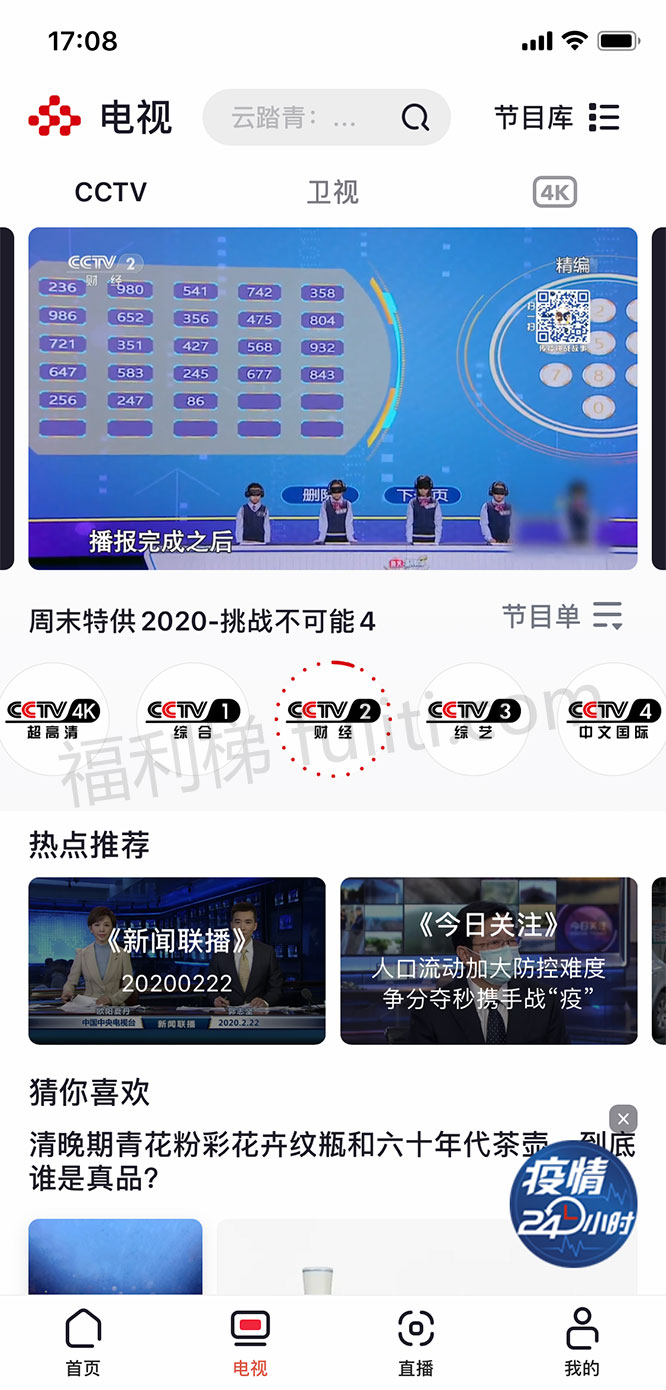The image size is (666, 1390).
Task: Open the 我的 profile tab
Action: [581, 1343]
